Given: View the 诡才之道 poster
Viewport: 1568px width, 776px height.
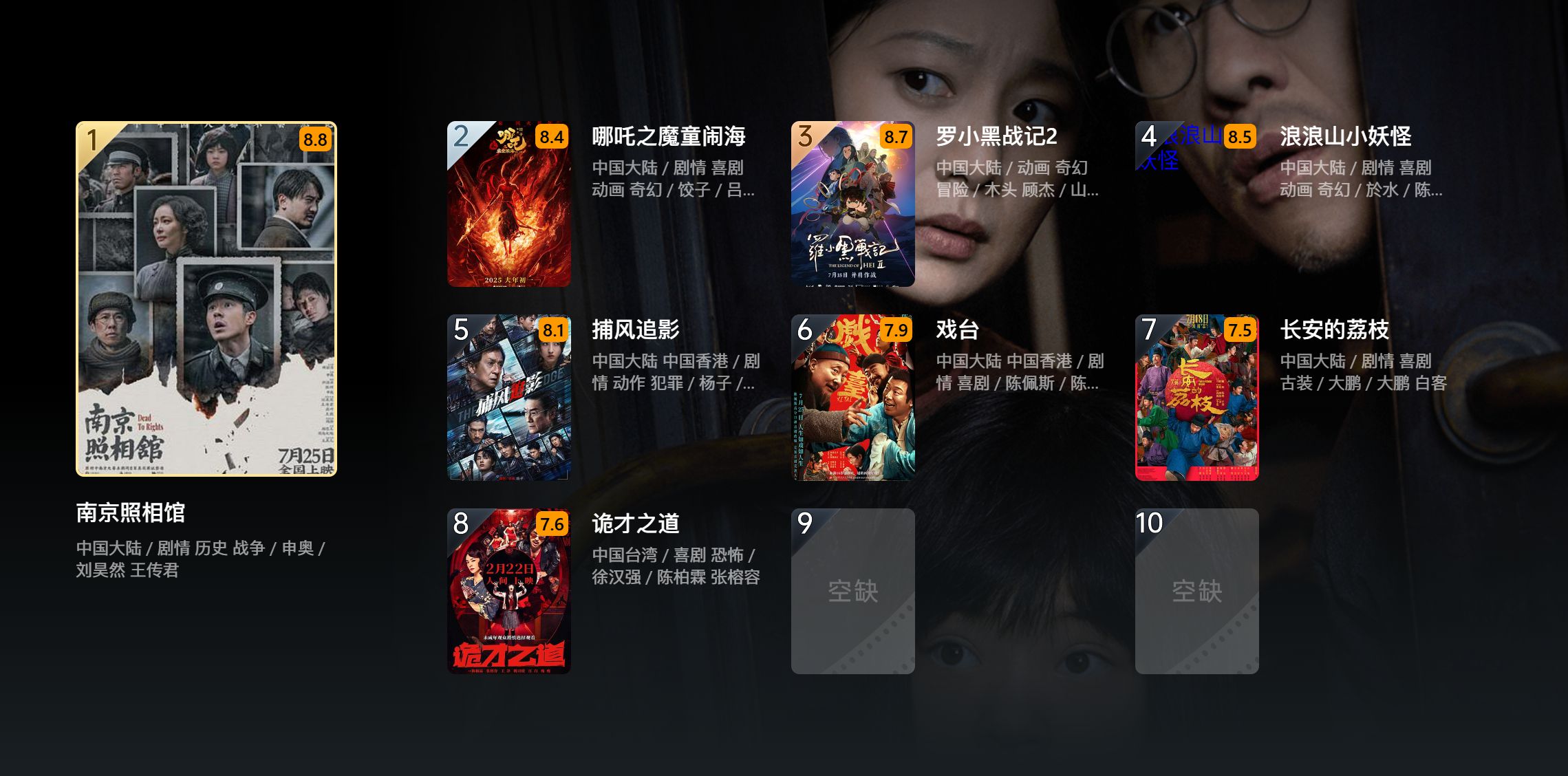Looking at the screenshot, I should 508,591.
